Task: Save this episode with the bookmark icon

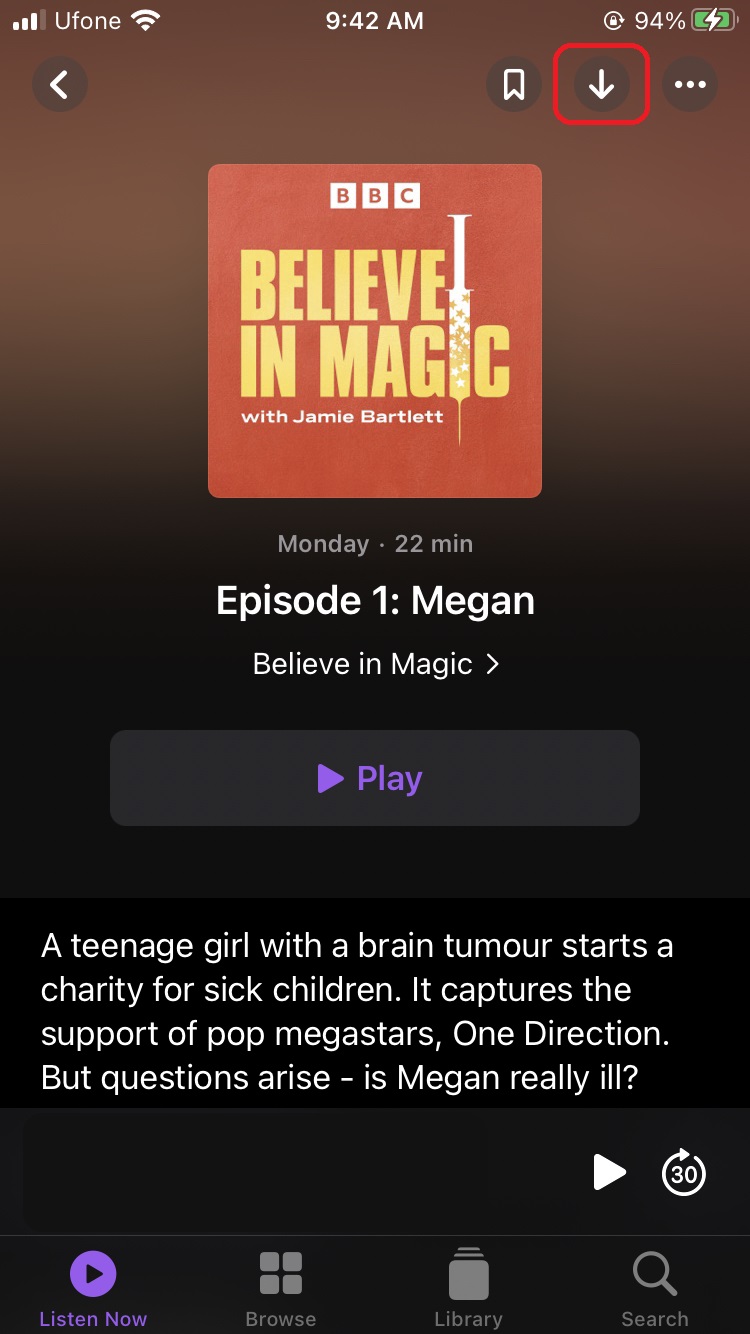Action: click(514, 85)
